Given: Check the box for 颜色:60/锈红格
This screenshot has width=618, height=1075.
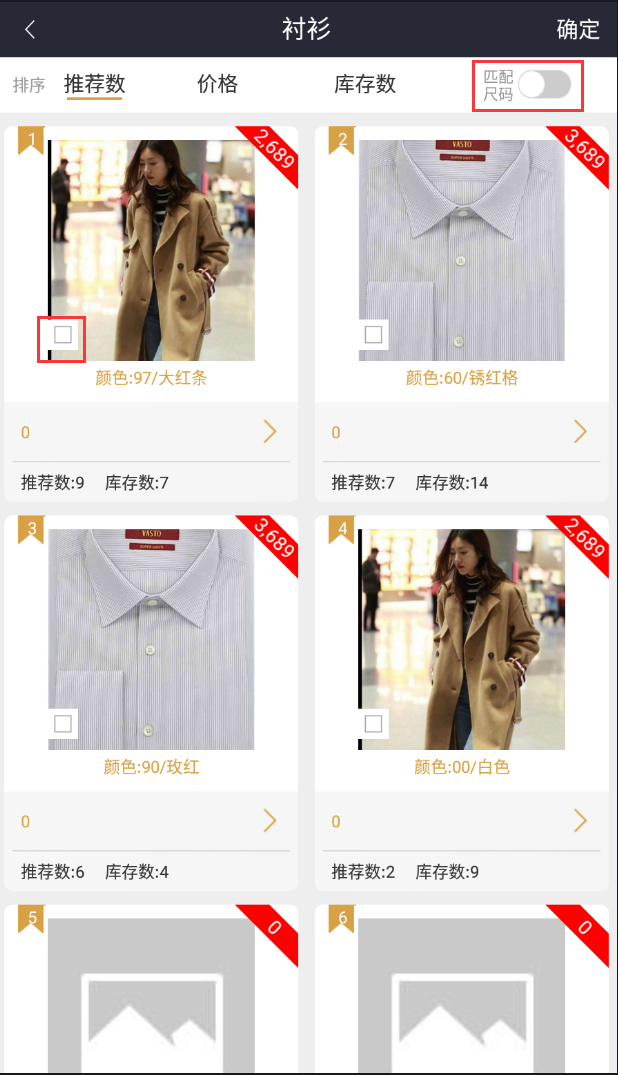Looking at the screenshot, I should tap(374, 335).
